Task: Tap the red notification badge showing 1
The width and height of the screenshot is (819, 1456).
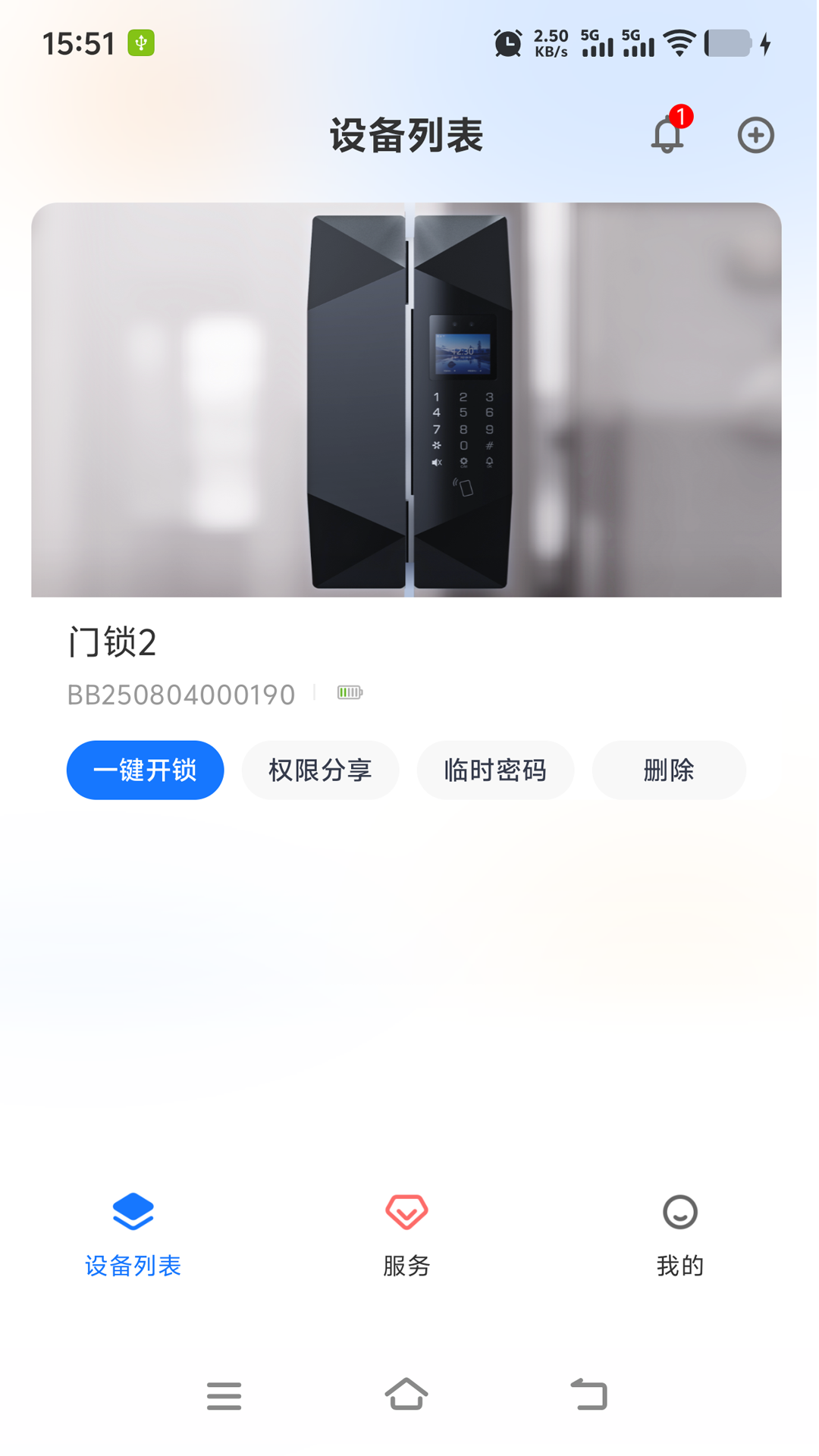Action: [683, 115]
